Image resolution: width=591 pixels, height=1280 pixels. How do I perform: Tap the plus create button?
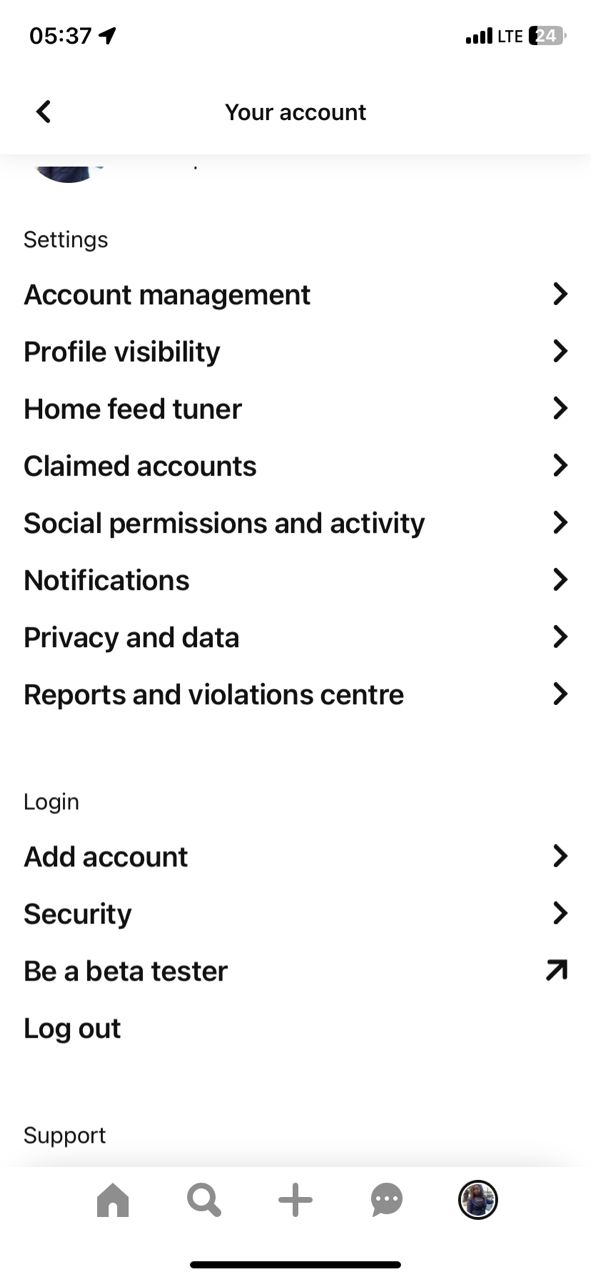pos(295,1200)
